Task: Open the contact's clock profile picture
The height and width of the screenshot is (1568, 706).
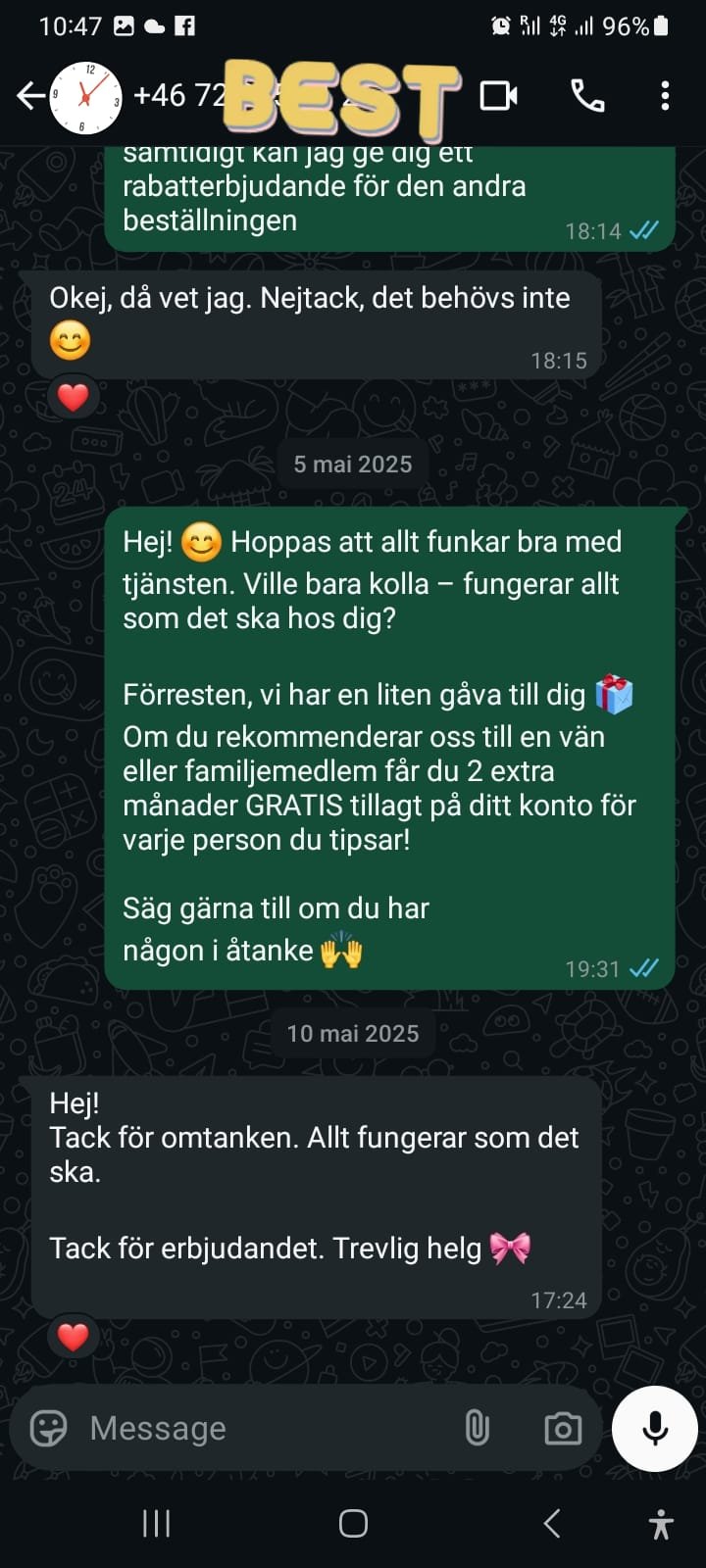Action: 86,96
